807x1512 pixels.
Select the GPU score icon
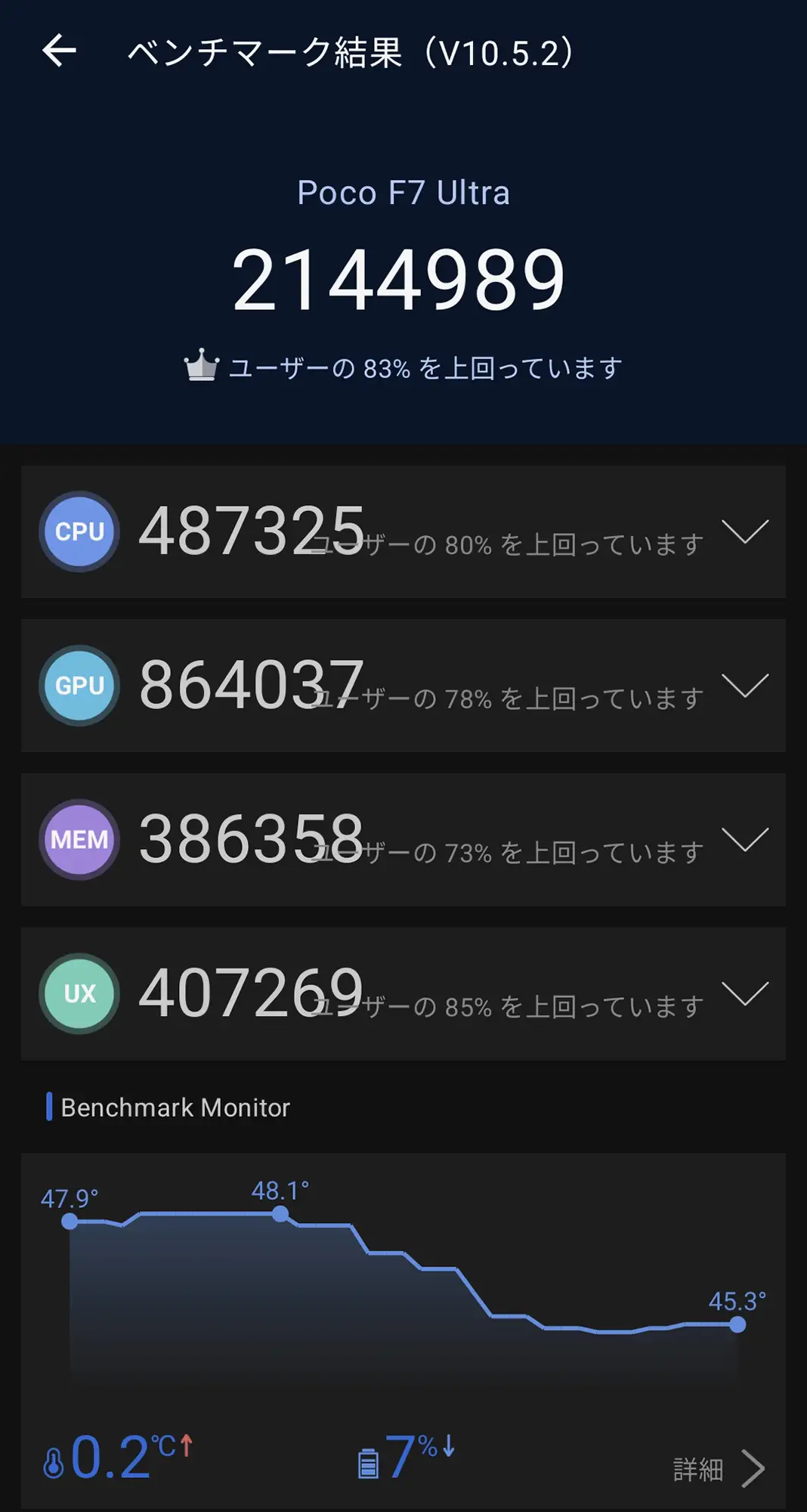79,686
